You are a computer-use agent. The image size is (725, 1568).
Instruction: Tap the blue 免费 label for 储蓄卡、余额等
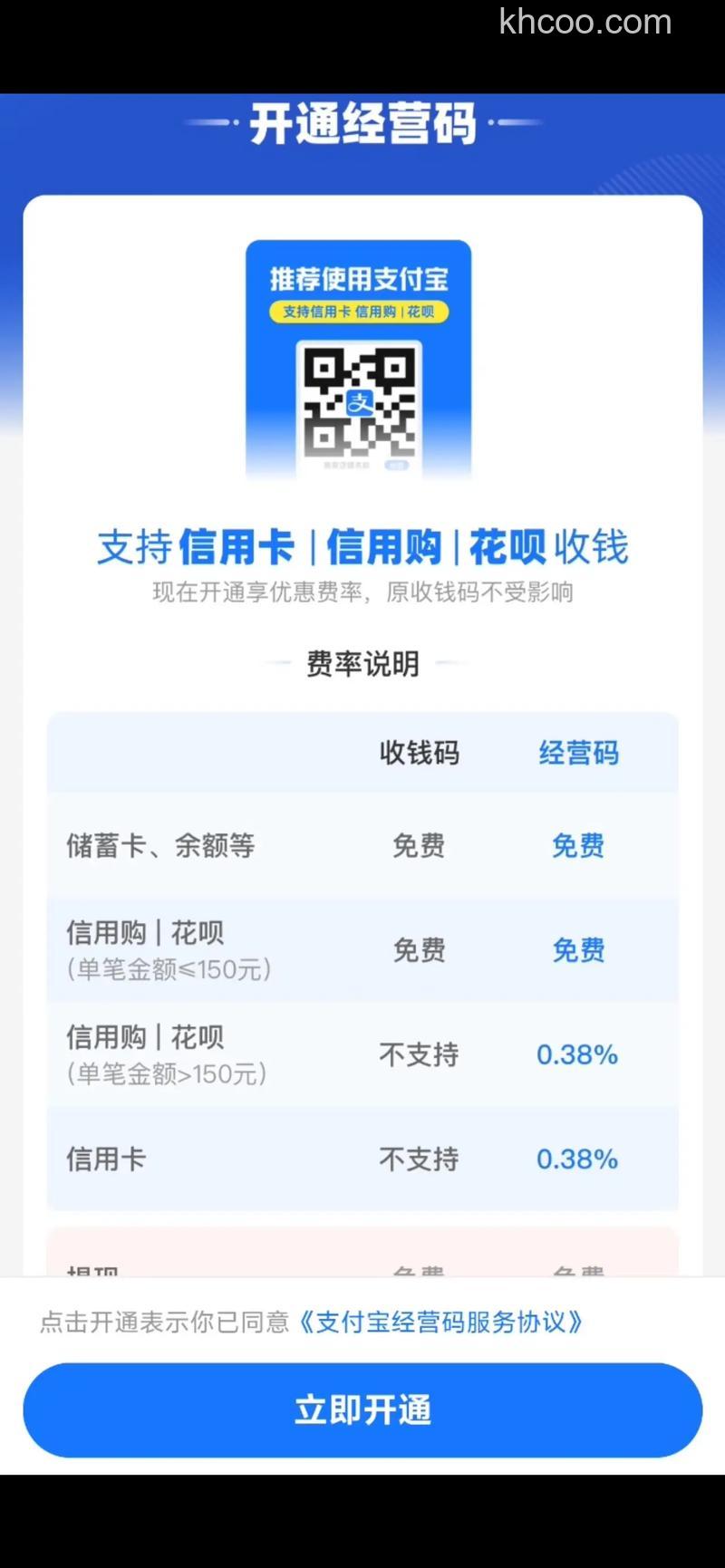(x=578, y=845)
